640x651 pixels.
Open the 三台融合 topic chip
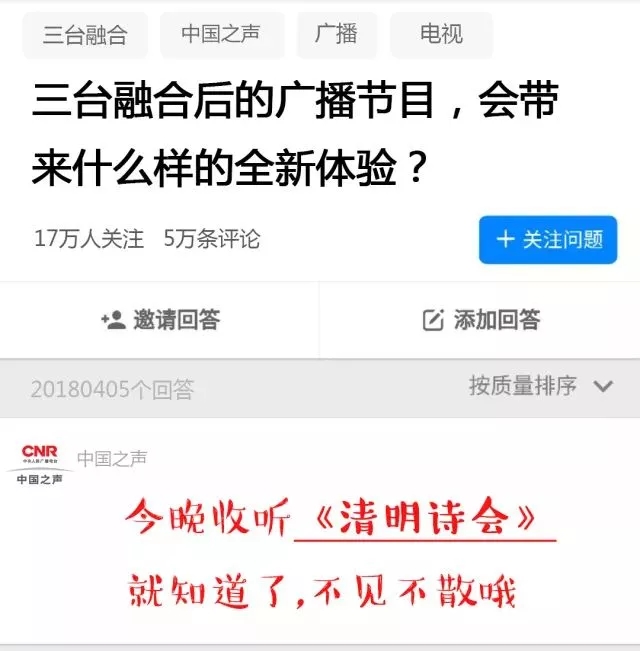click(x=85, y=35)
